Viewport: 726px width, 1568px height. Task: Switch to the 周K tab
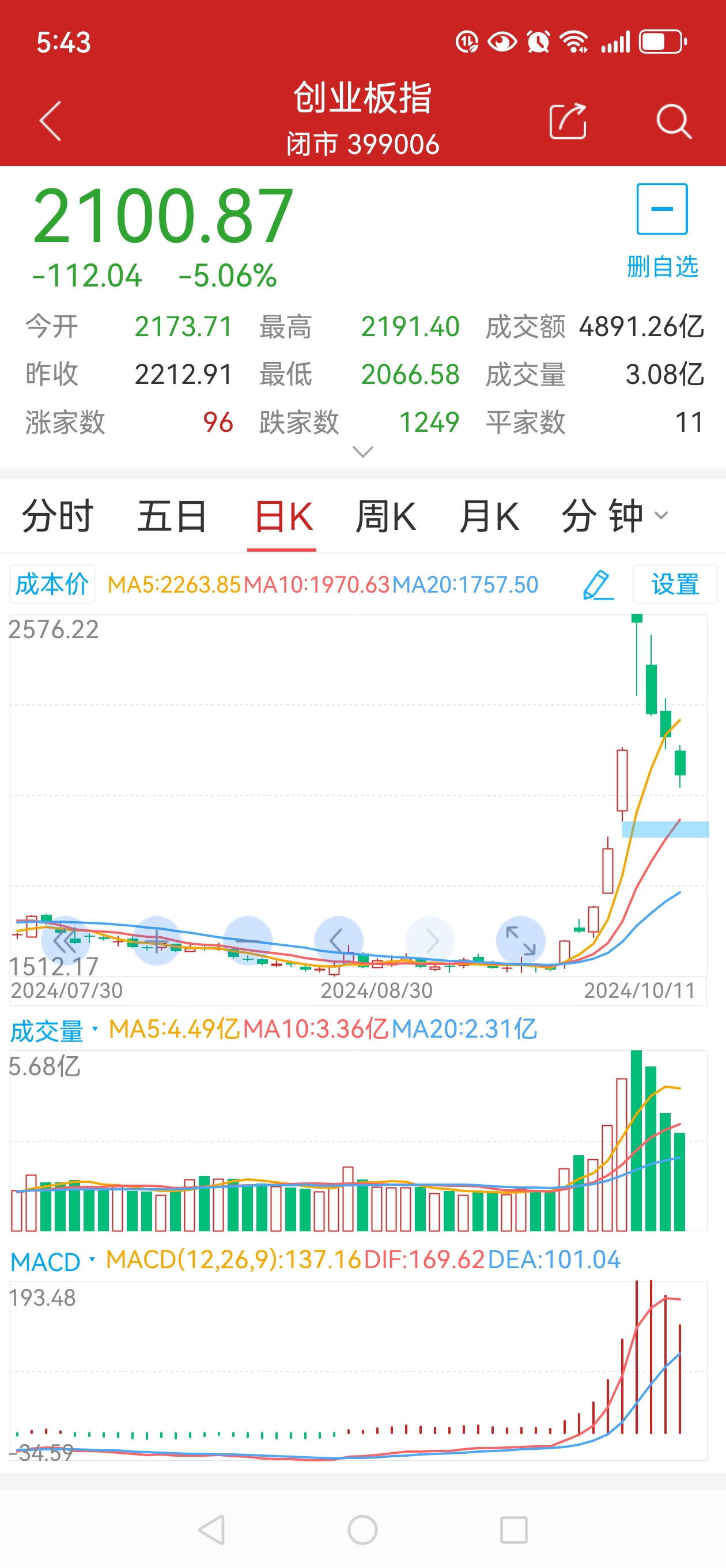pos(386,515)
